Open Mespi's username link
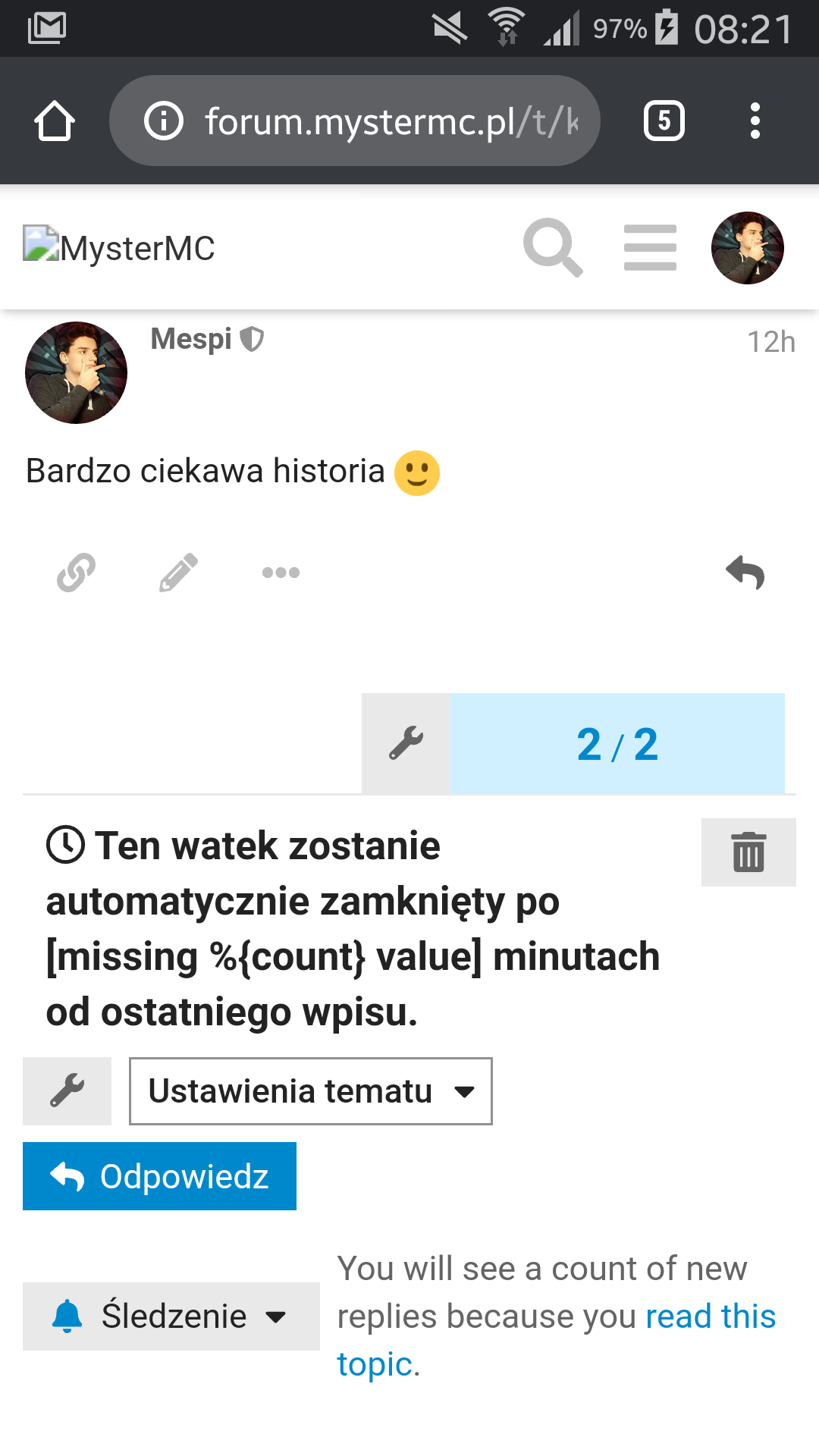 [191, 339]
